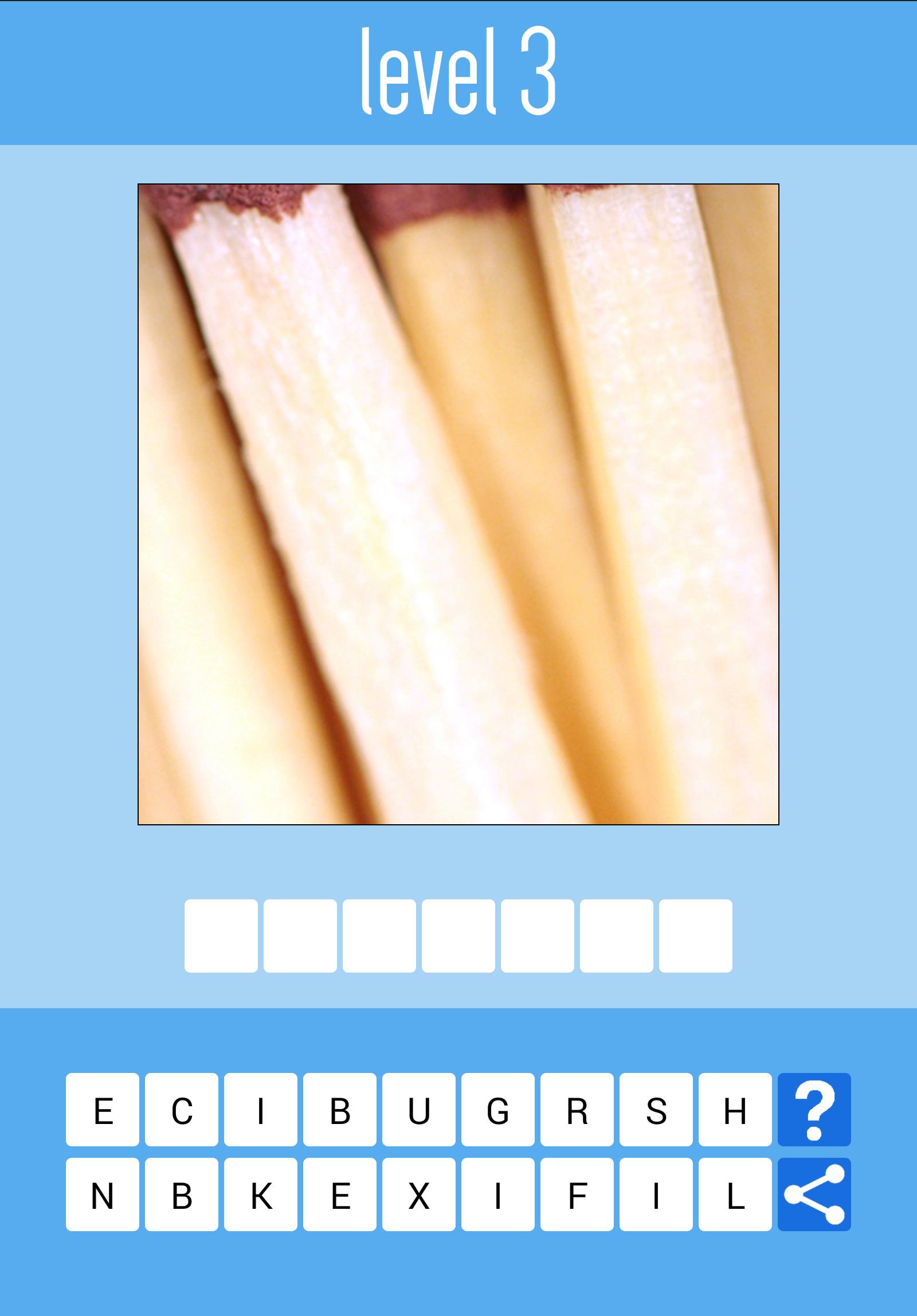This screenshot has width=917, height=1316.
Task: Pick the letter H tile
Action: 735,1110
